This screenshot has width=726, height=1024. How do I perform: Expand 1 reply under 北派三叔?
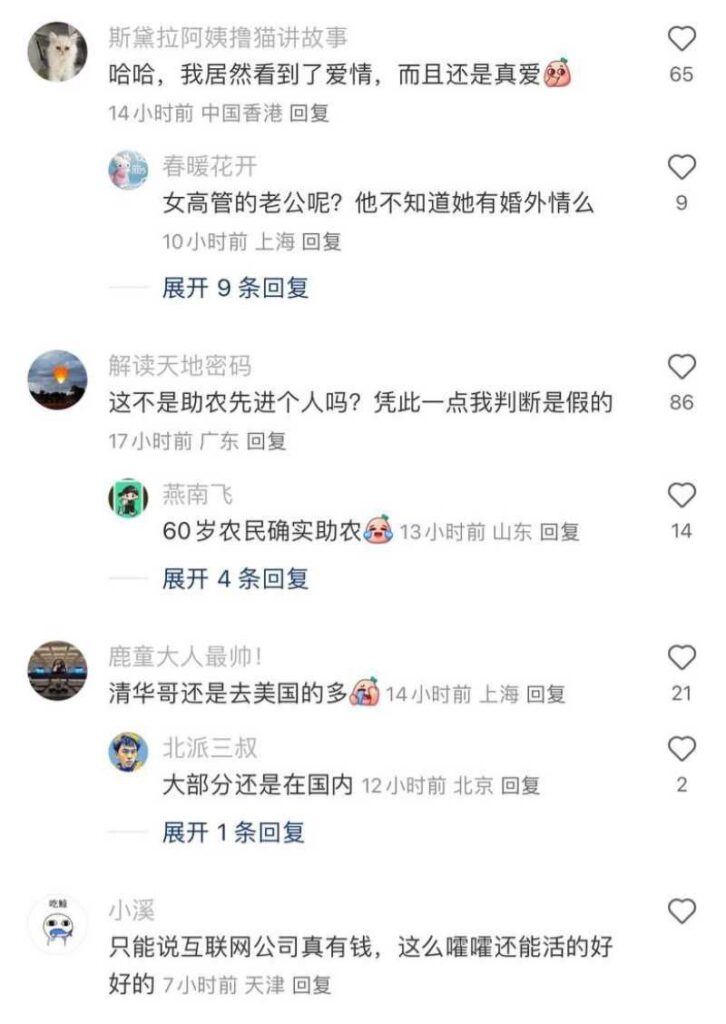pos(233,832)
